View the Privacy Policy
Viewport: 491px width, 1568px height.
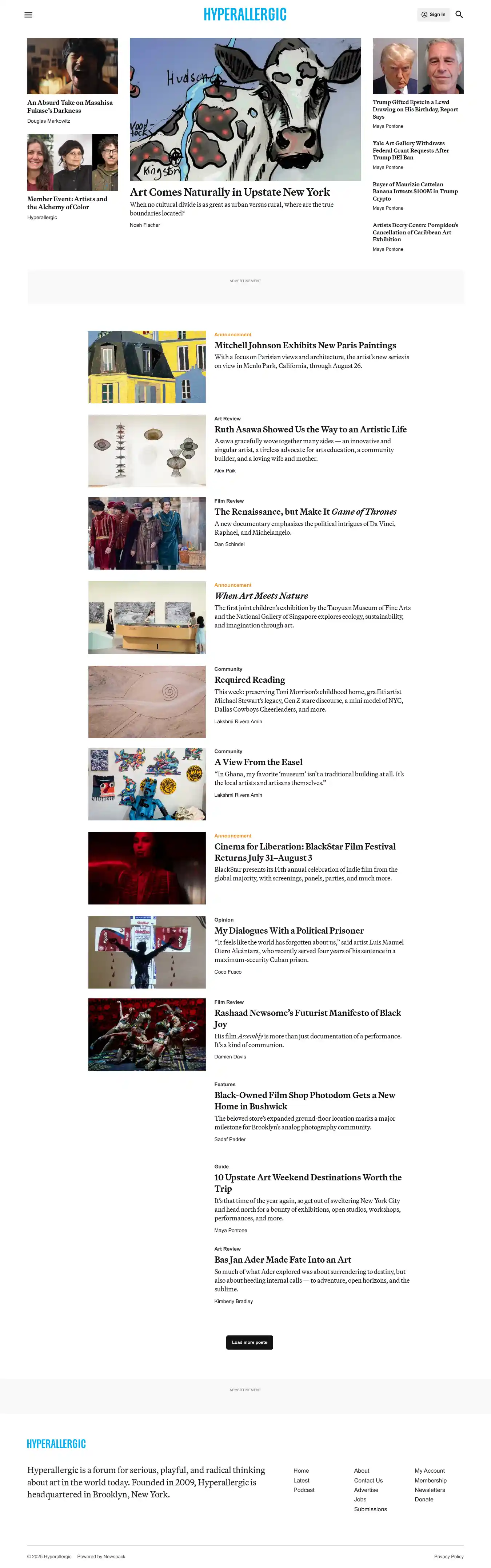448,1556
